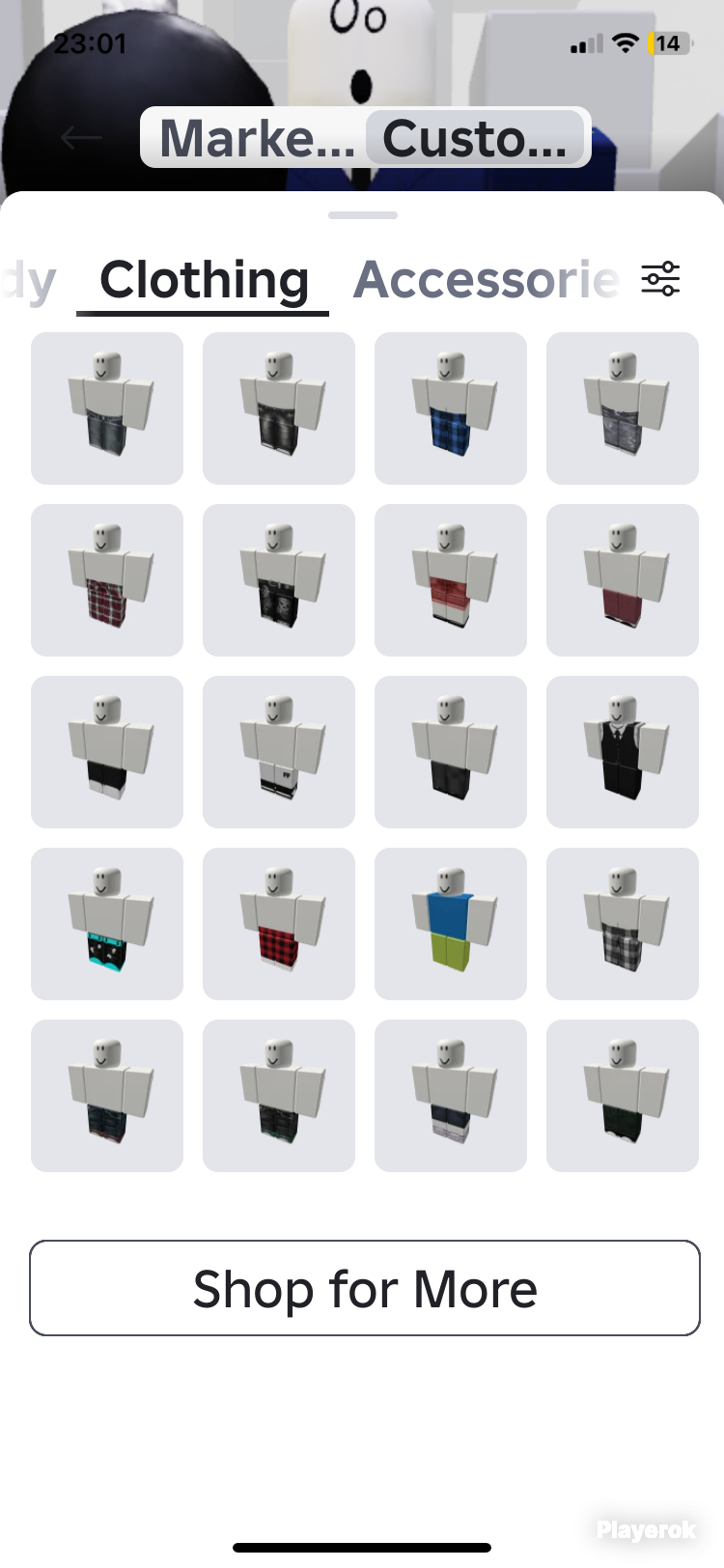
Task: Open the filter settings icon
Action: 661,279
